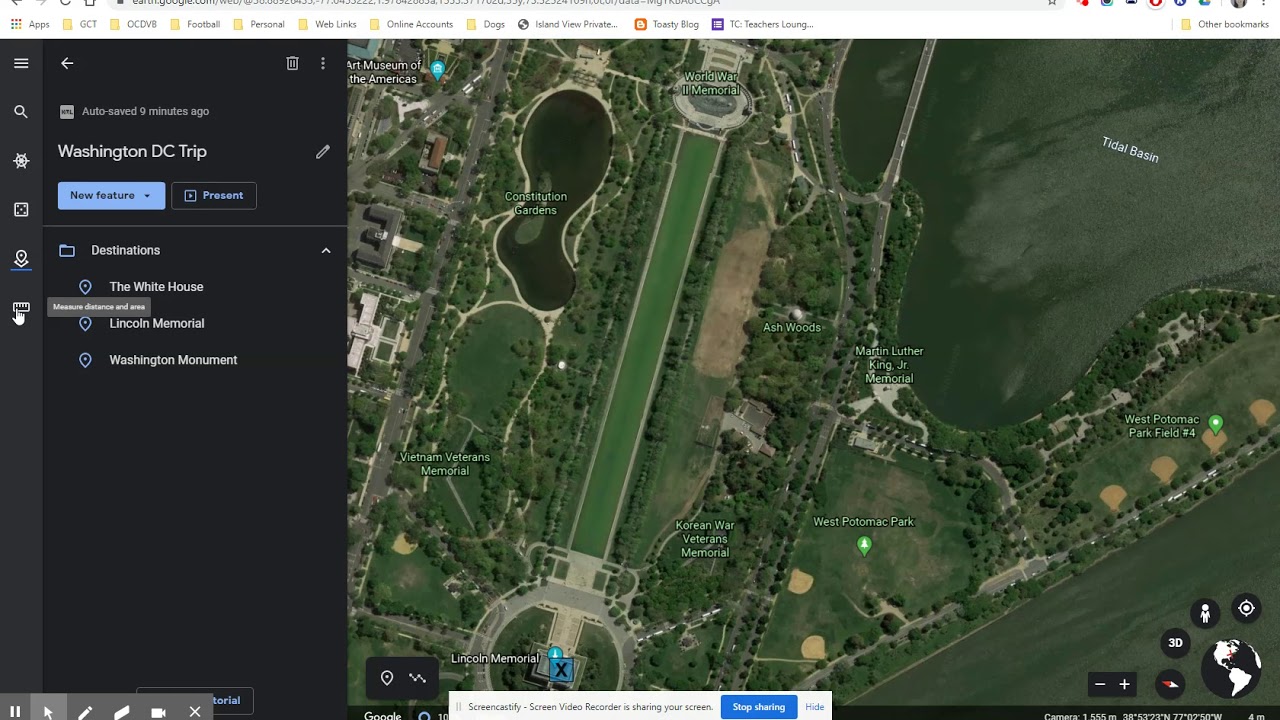1280x720 pixels.
Task: Go back from the project panel
Action: click(x=67, y=63)
